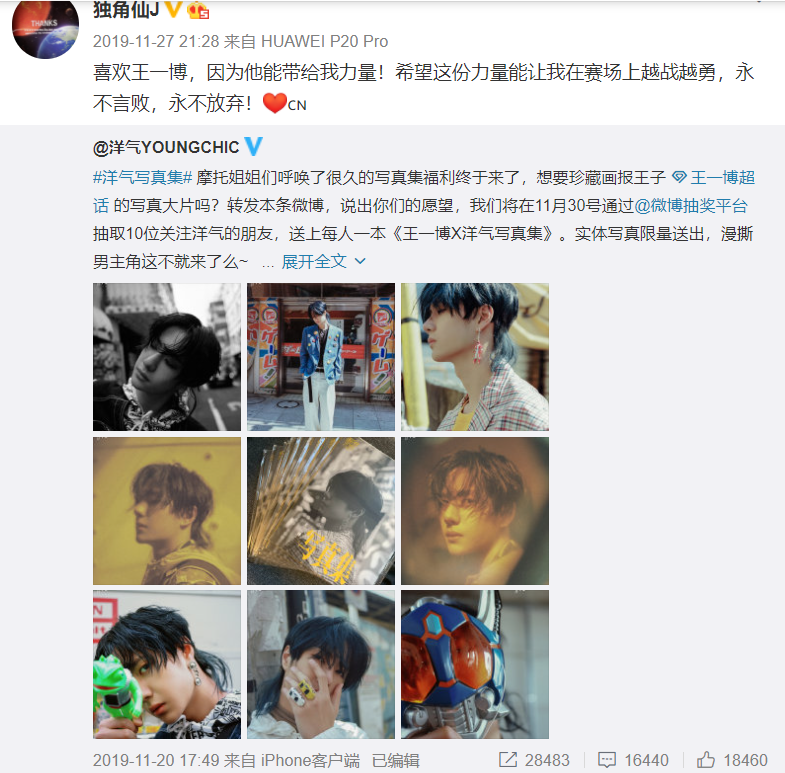Viewport: 785px width, 773px height.
Task: Open the side profile photo with earring
Action: [x=475, y=357]
